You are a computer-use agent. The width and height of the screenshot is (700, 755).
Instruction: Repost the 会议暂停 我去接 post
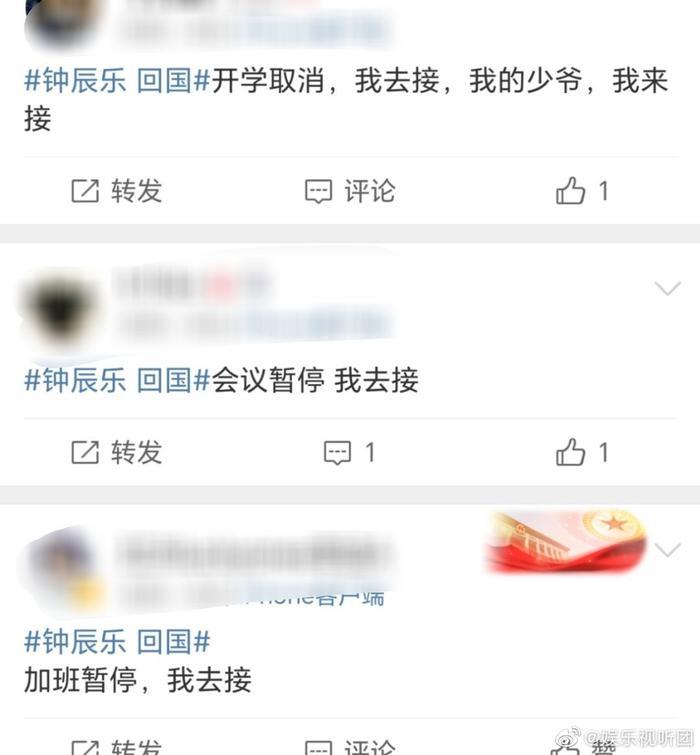pyautogui.click(x=117, y=452)
